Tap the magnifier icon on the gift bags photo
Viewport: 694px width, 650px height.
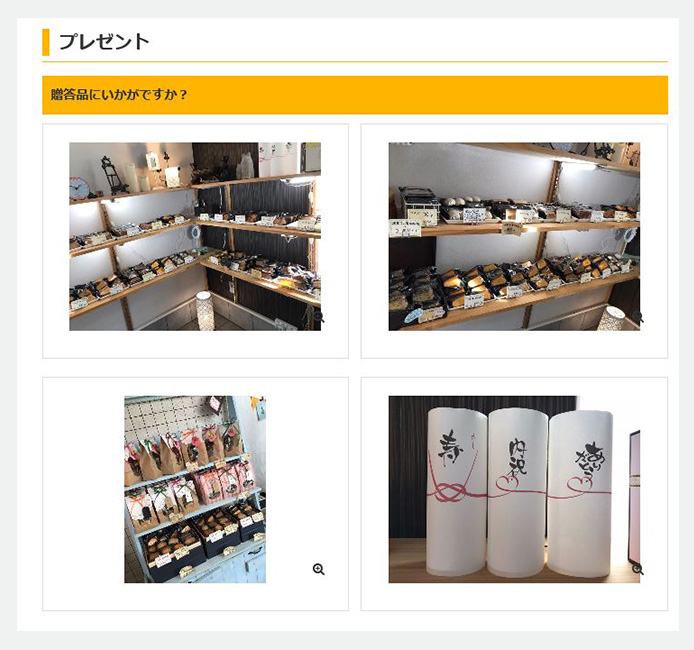(318, 569)
